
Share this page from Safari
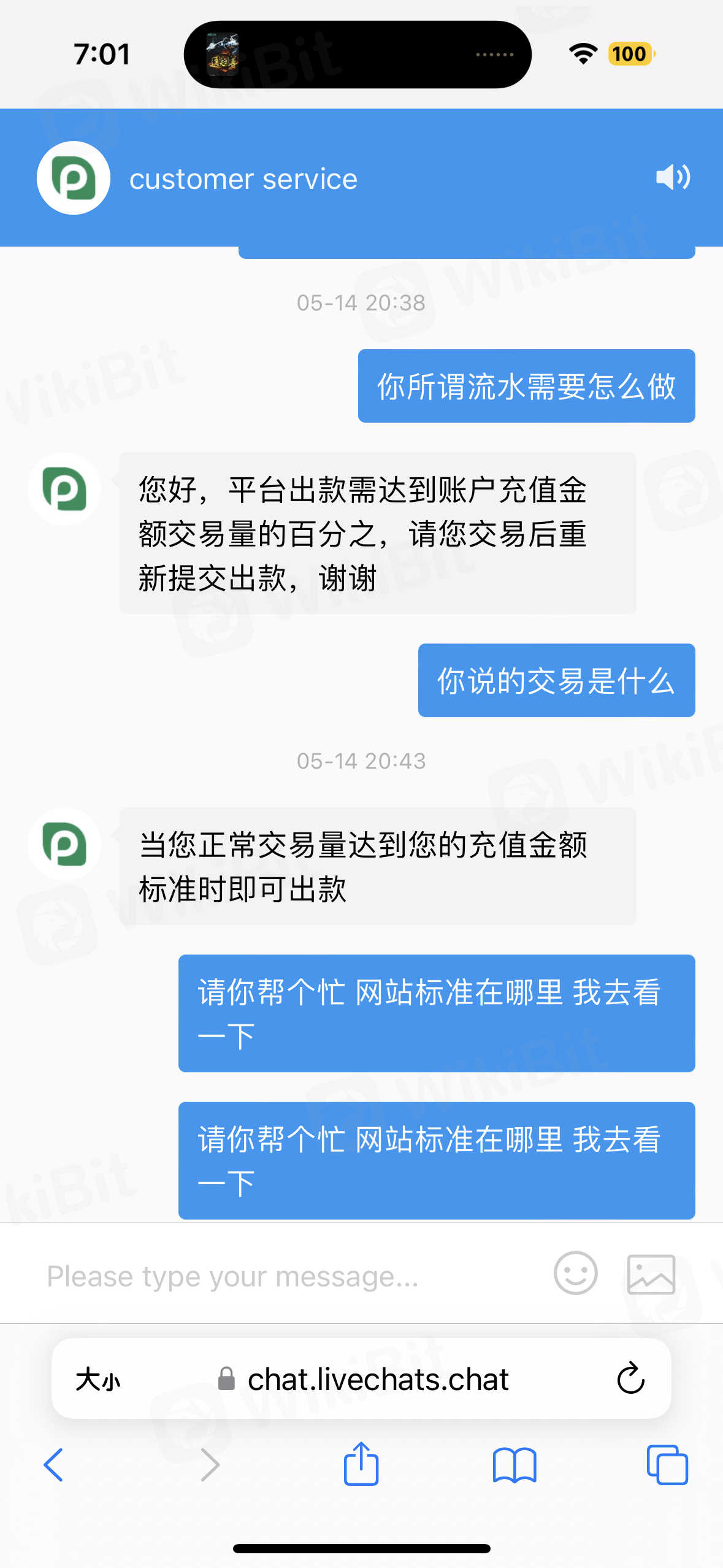[361, 1464]
